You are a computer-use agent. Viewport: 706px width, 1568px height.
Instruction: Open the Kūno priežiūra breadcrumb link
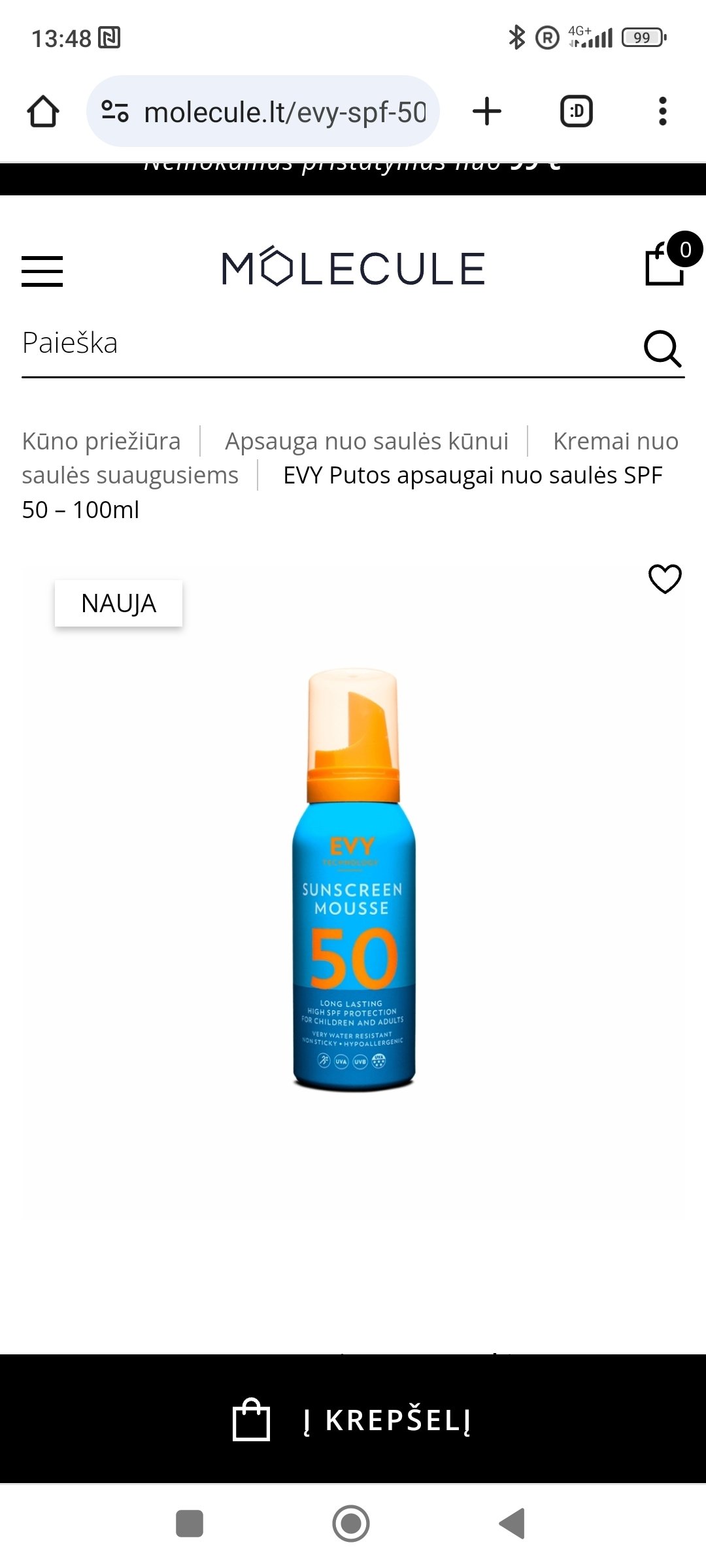(x=101, y=441)
